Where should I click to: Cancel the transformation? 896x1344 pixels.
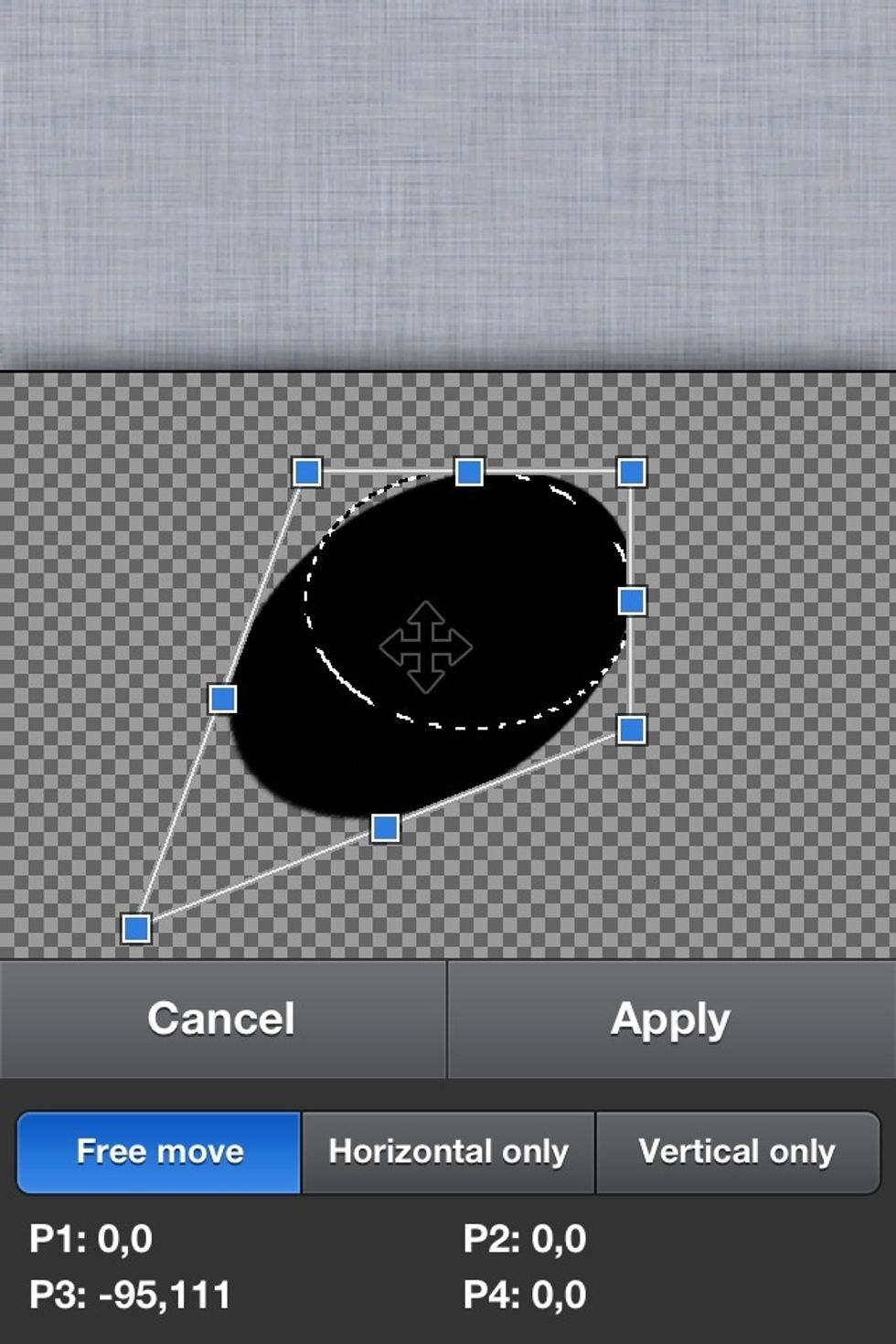pyautogui.click(x=223, y=1018)
